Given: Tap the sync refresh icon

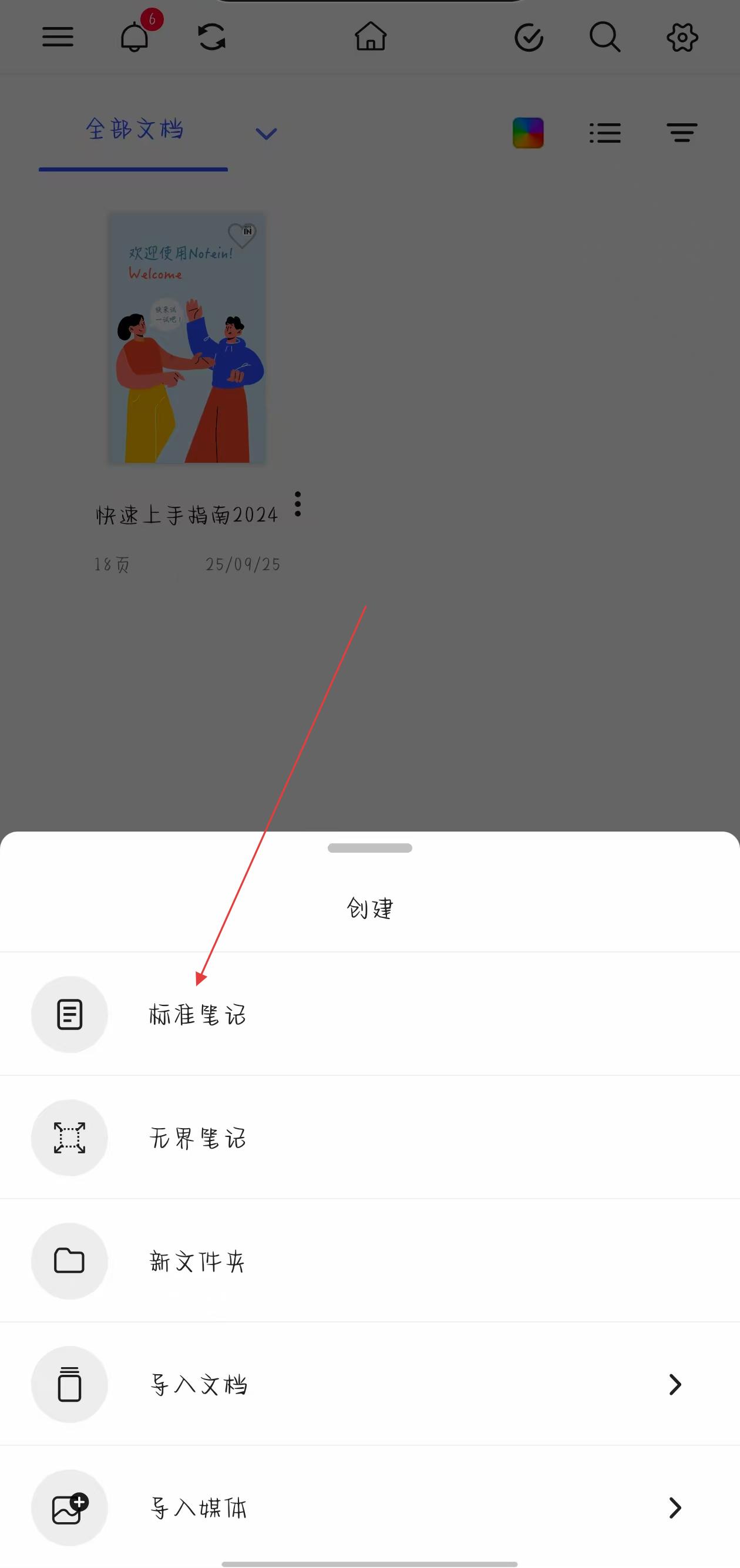Looking at the screenshot, I should (x=212, y=37).
